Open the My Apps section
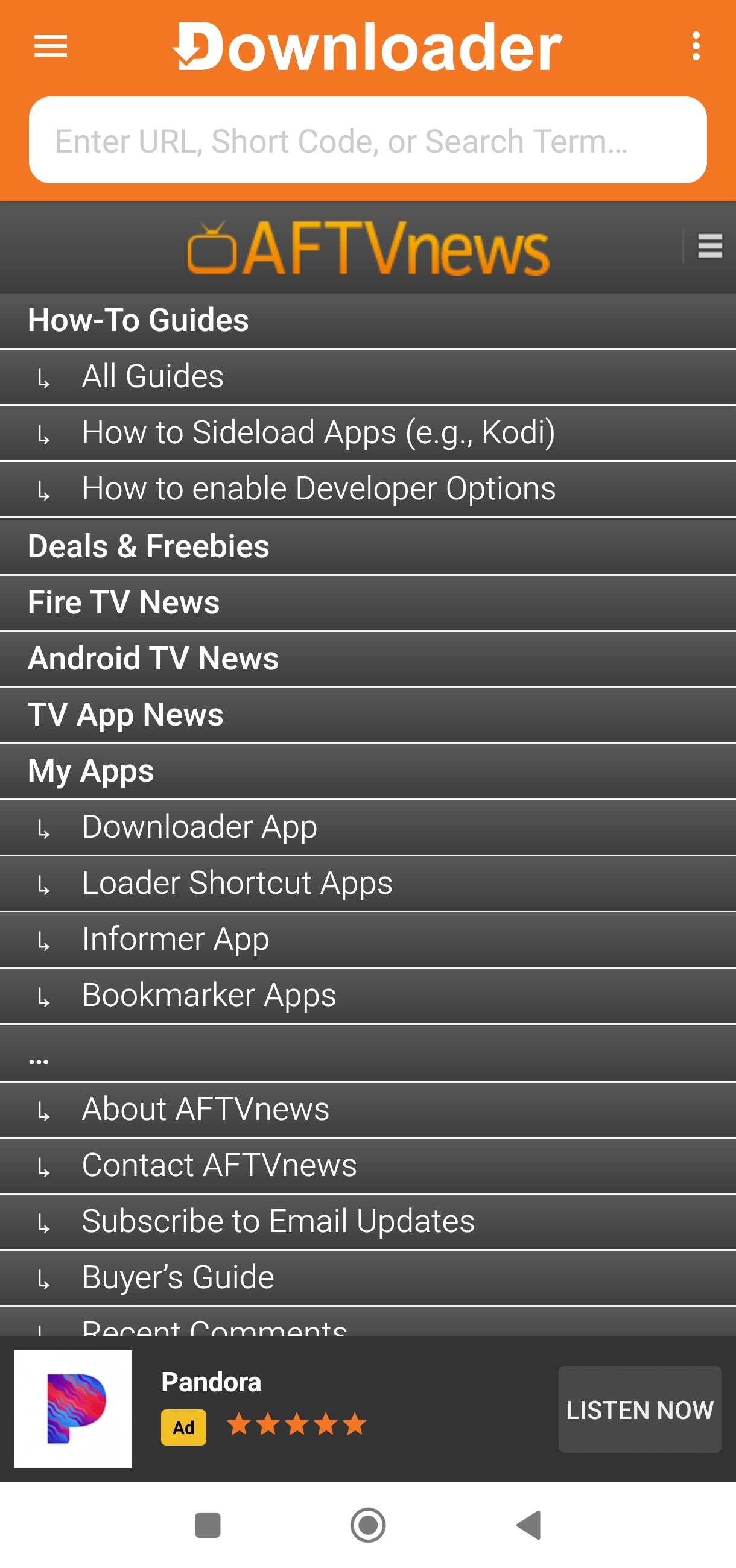736x1568 pixels. [x=90, y=771]
